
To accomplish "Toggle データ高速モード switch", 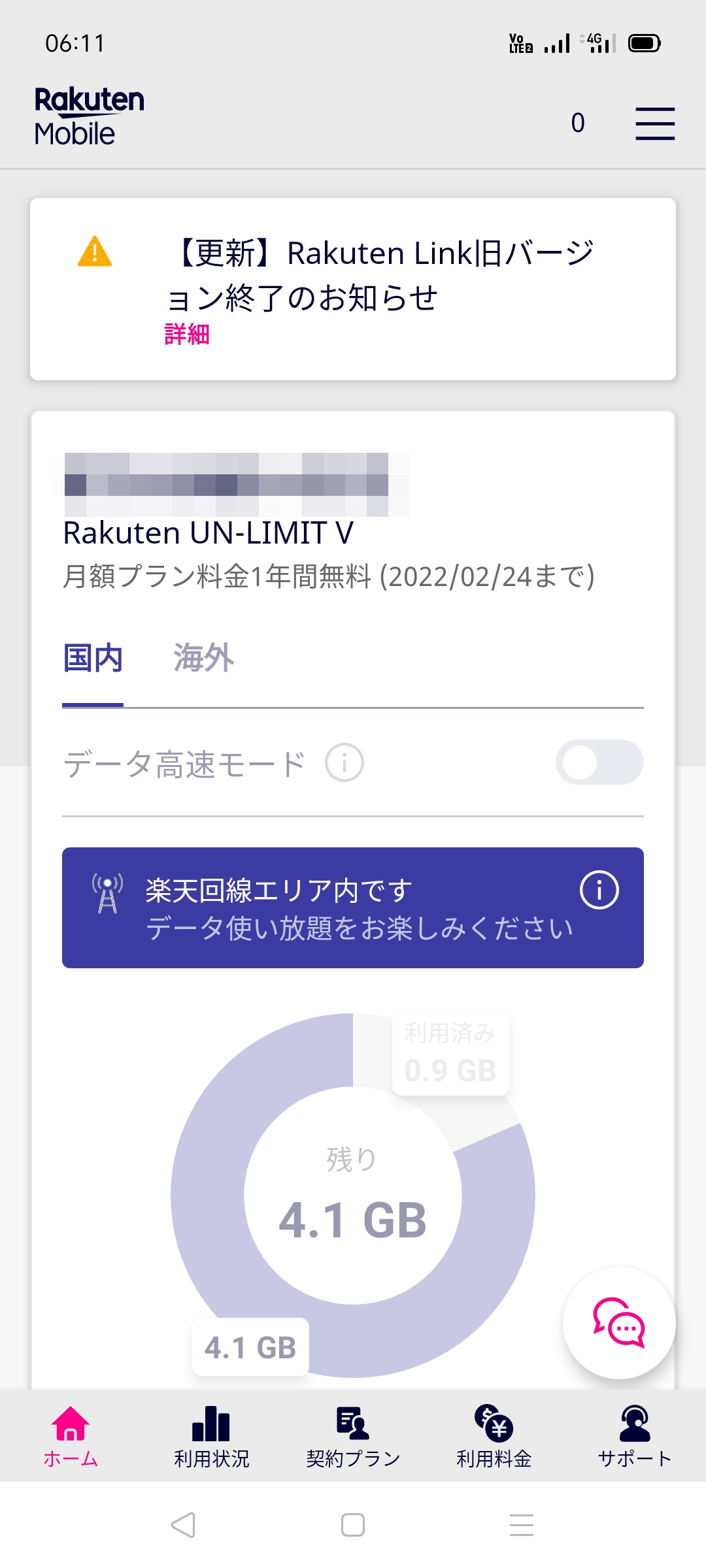I will pyautogui.click(x=599, y=762).
